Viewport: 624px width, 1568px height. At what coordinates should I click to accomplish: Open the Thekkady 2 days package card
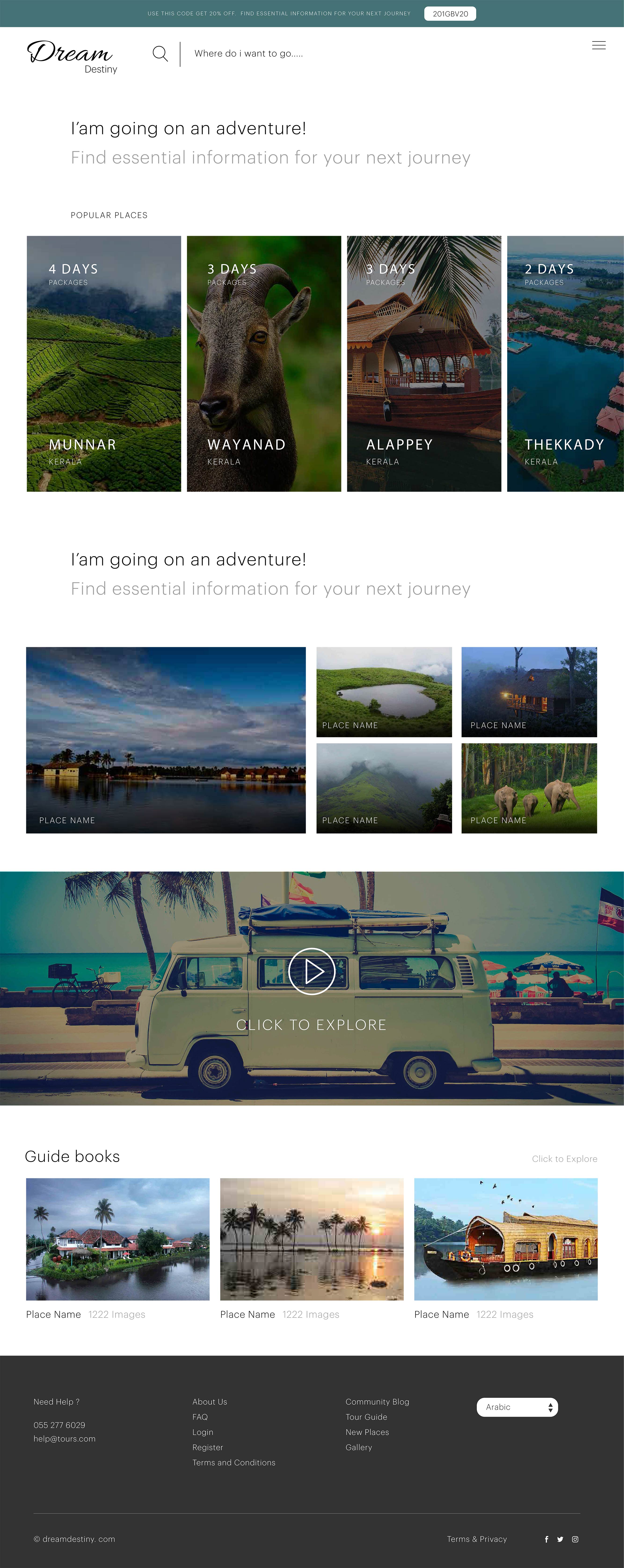(565, 363)
